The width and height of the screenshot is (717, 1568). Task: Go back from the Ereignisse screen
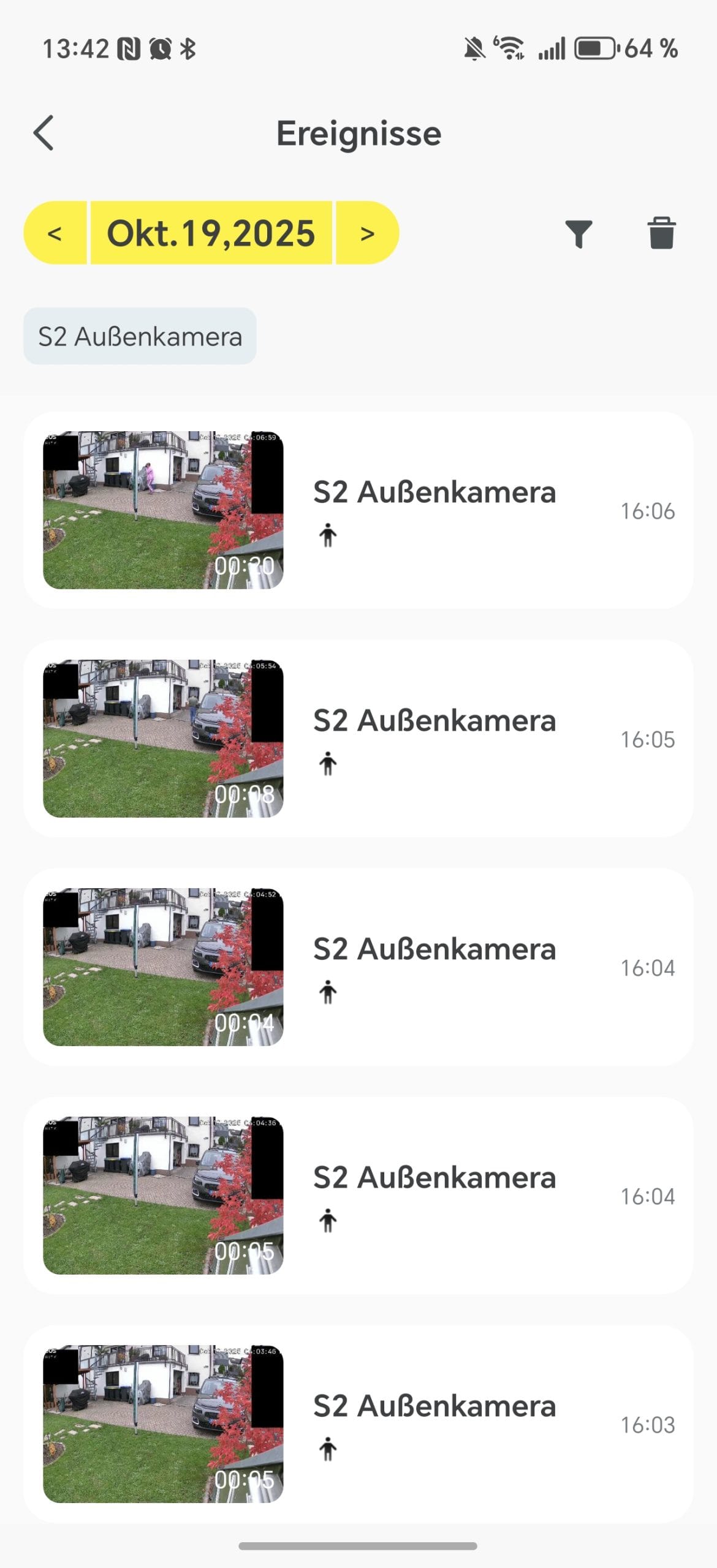(x=44, y=132)
